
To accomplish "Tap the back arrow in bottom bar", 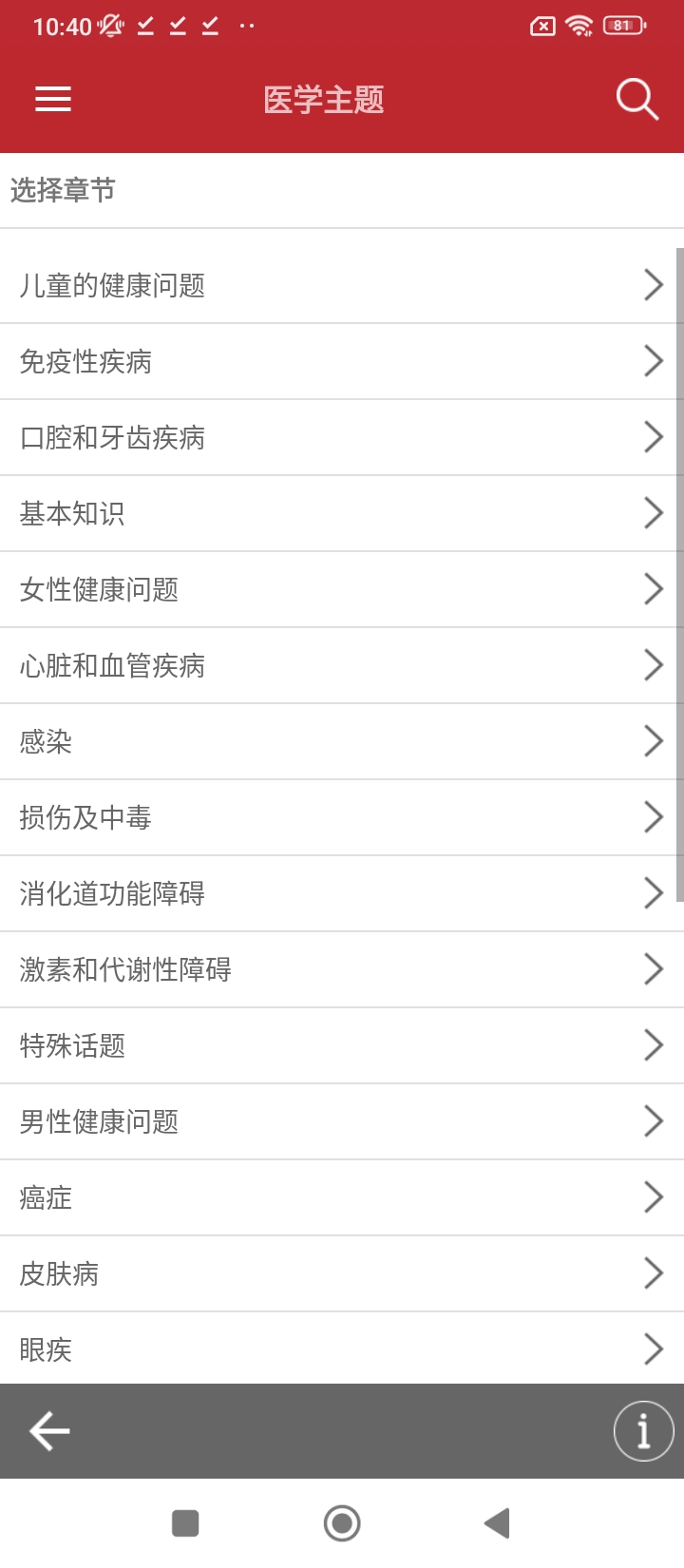I will (x=49, y=1431).
